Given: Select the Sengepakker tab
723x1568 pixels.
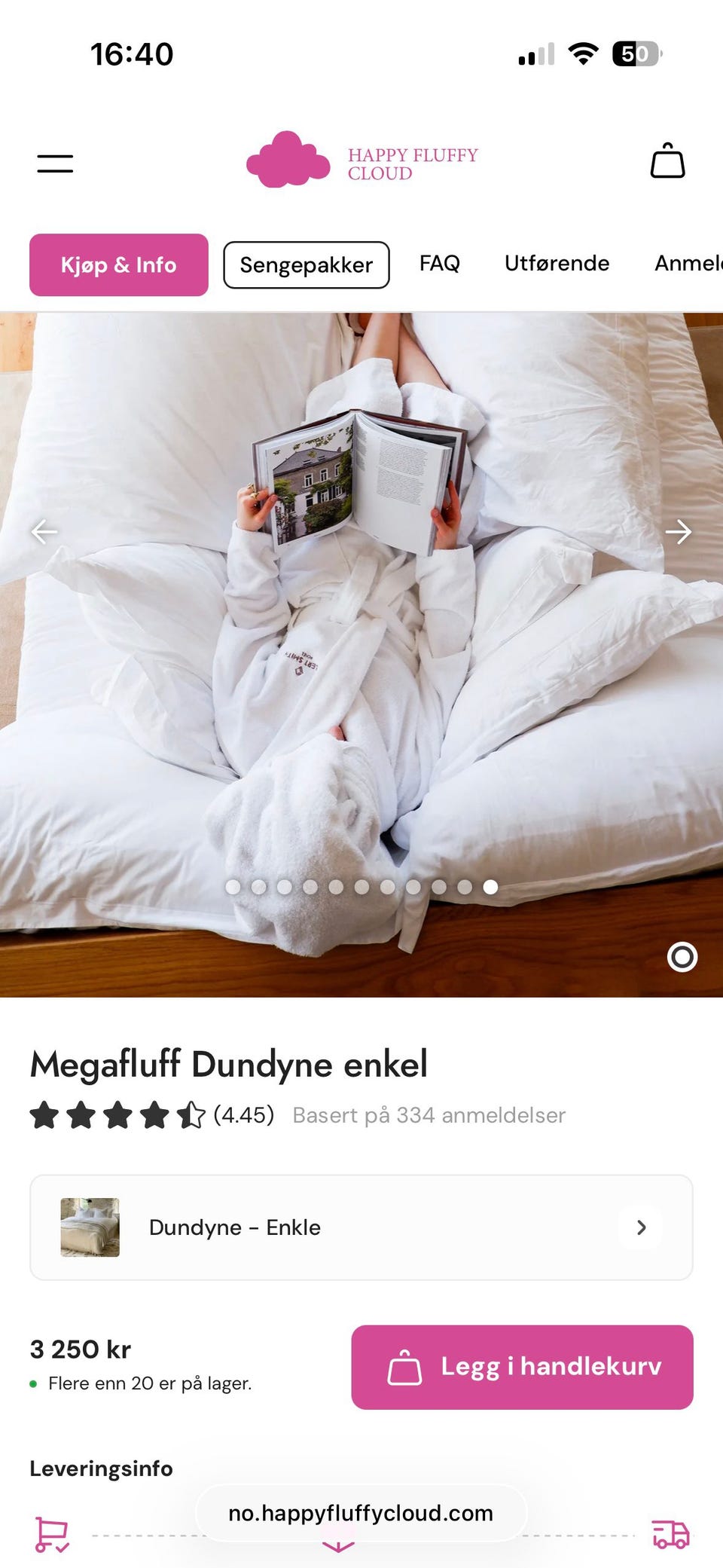Looking at the screenshot, I should point(306,264).
